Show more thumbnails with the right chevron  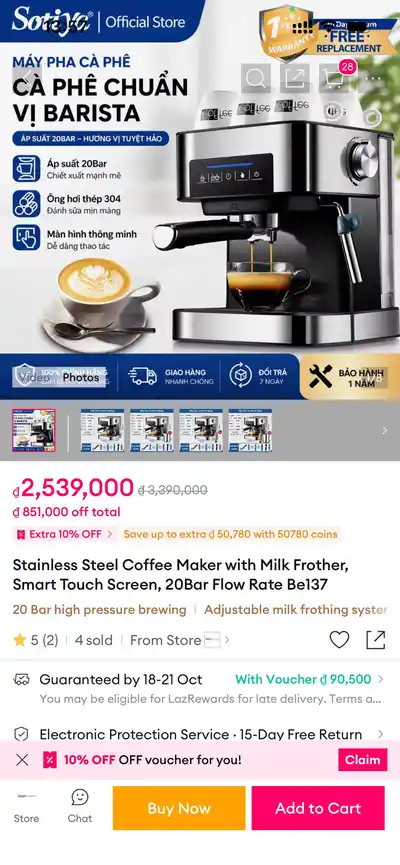point(385,430)
